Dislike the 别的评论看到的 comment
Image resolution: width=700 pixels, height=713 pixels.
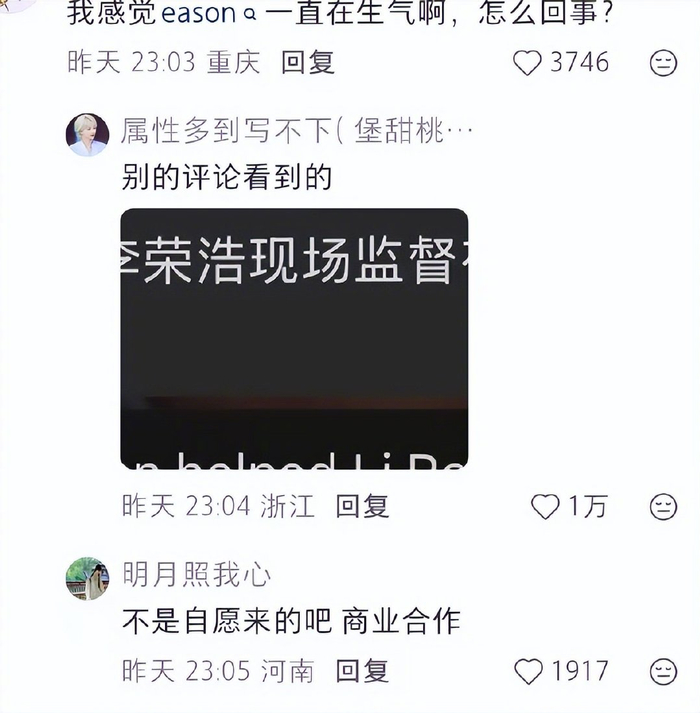click(663, 507)
